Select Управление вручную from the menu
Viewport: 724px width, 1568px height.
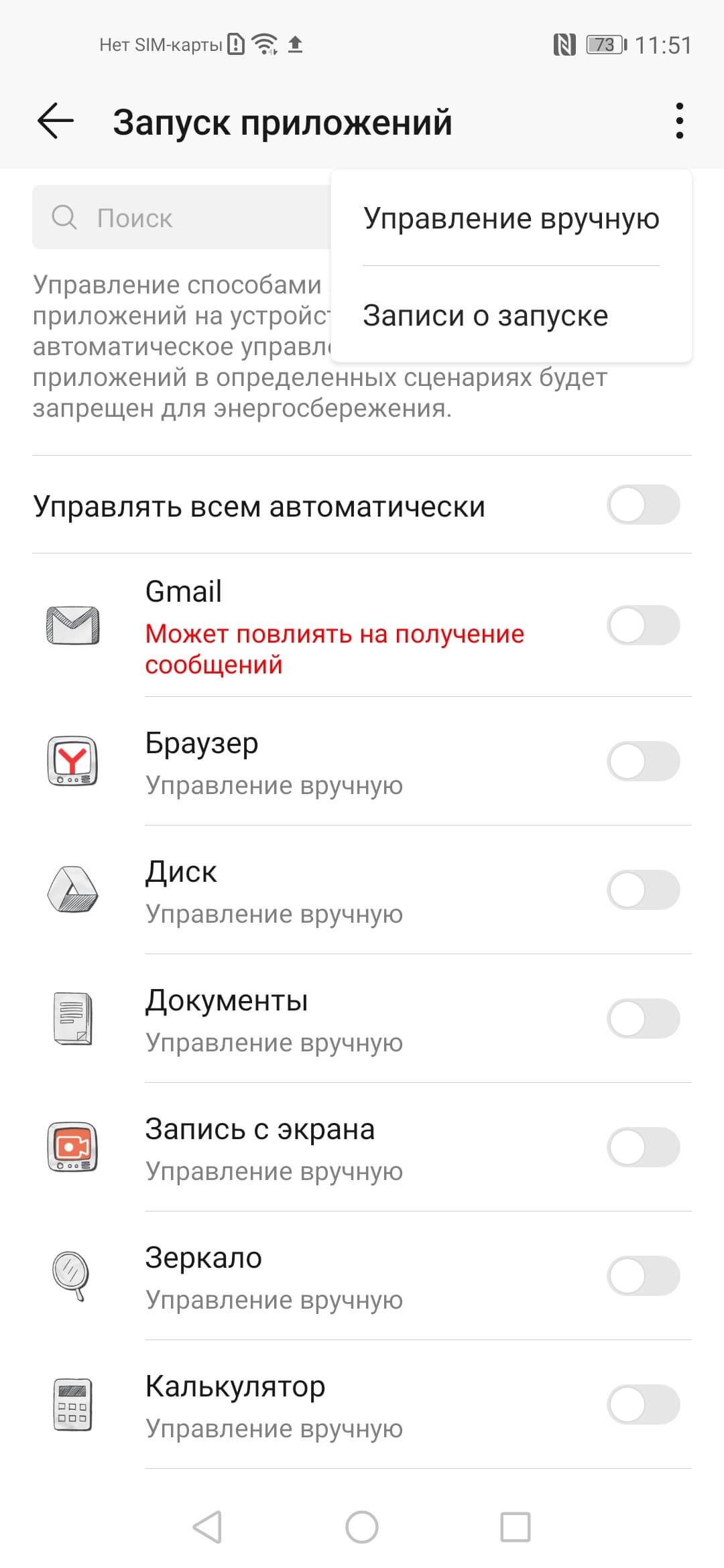click(511, 218)
